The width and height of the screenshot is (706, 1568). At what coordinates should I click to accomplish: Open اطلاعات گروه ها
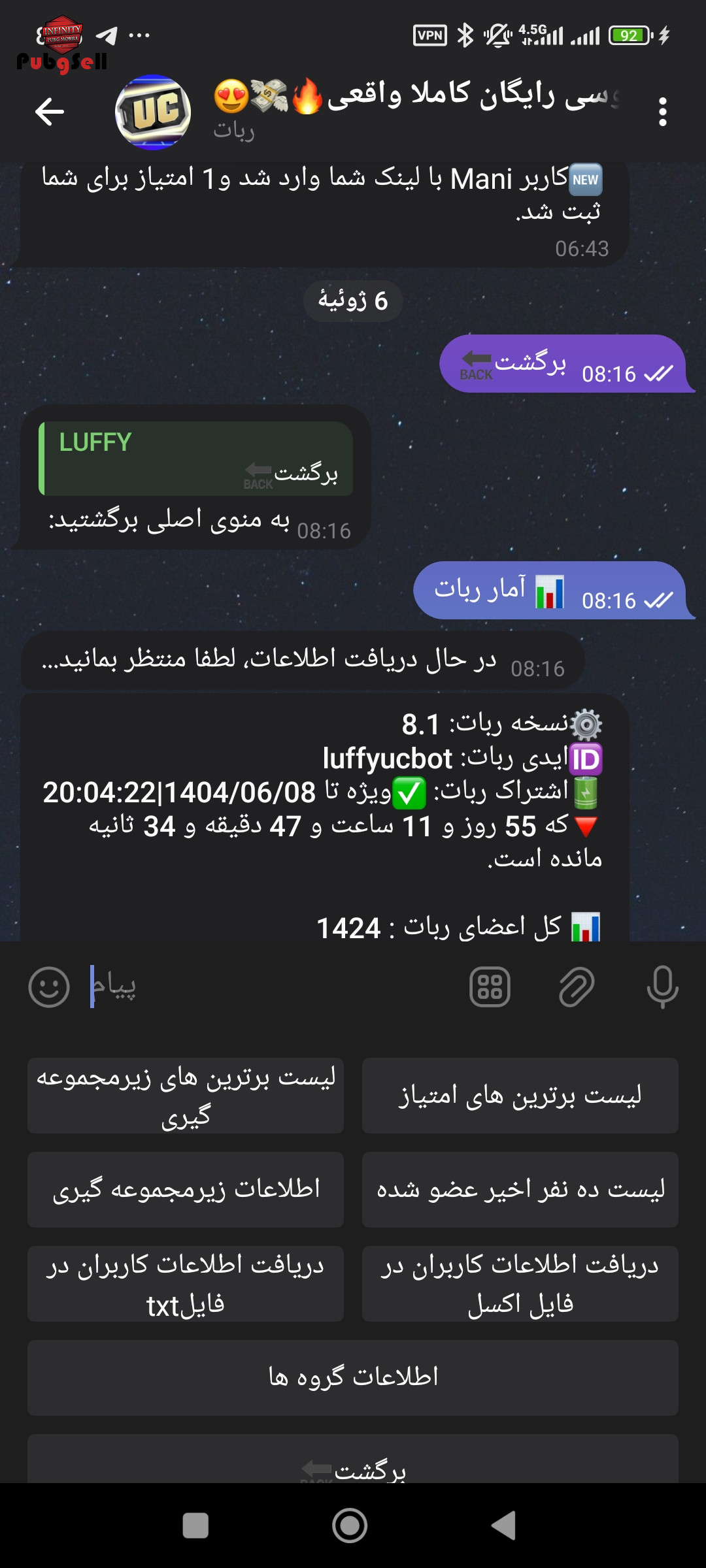[x=353, y=1378]
